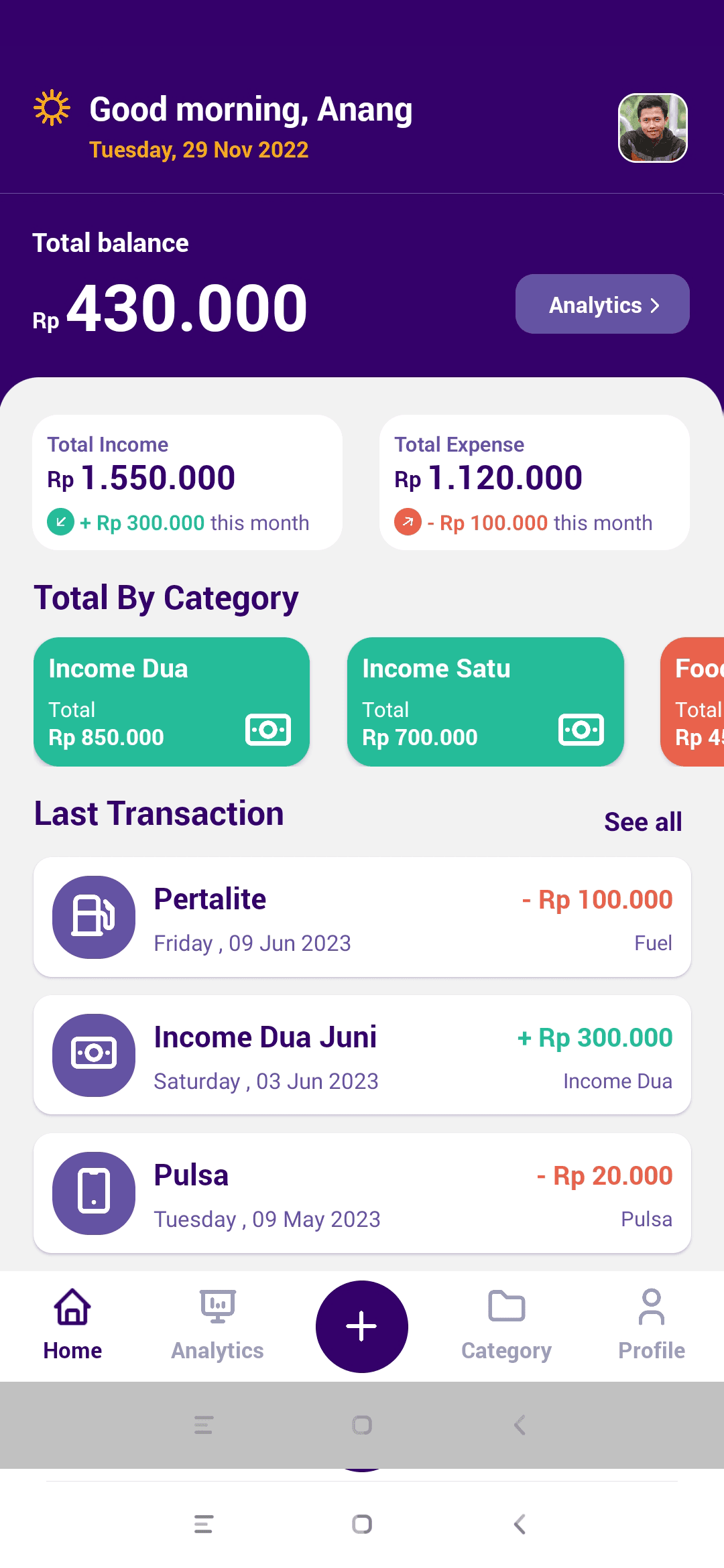
Task: Open the Pulsa transaction
Action: pos(362,1193)
